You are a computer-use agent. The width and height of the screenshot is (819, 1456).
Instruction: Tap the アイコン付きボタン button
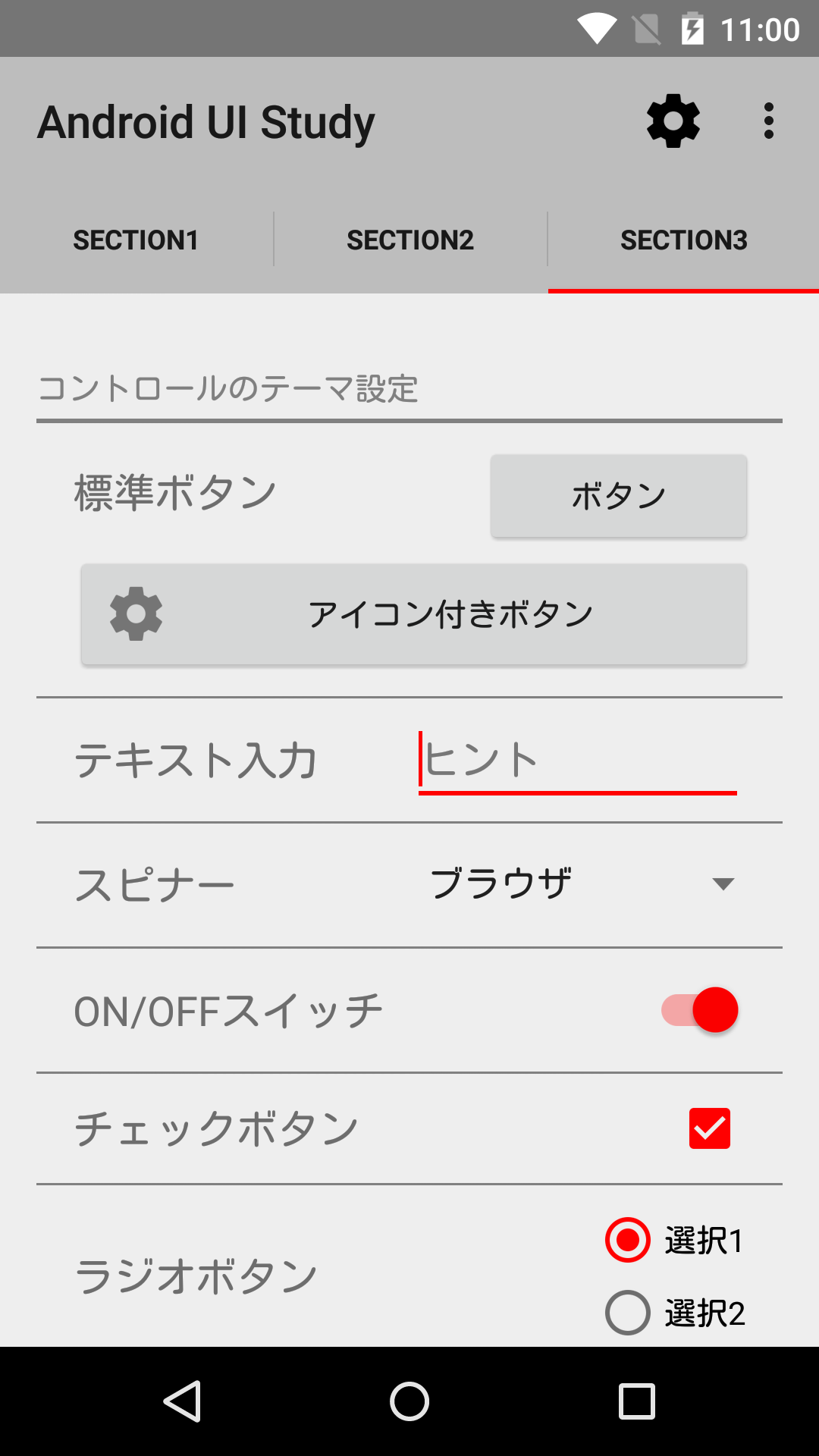414,614
